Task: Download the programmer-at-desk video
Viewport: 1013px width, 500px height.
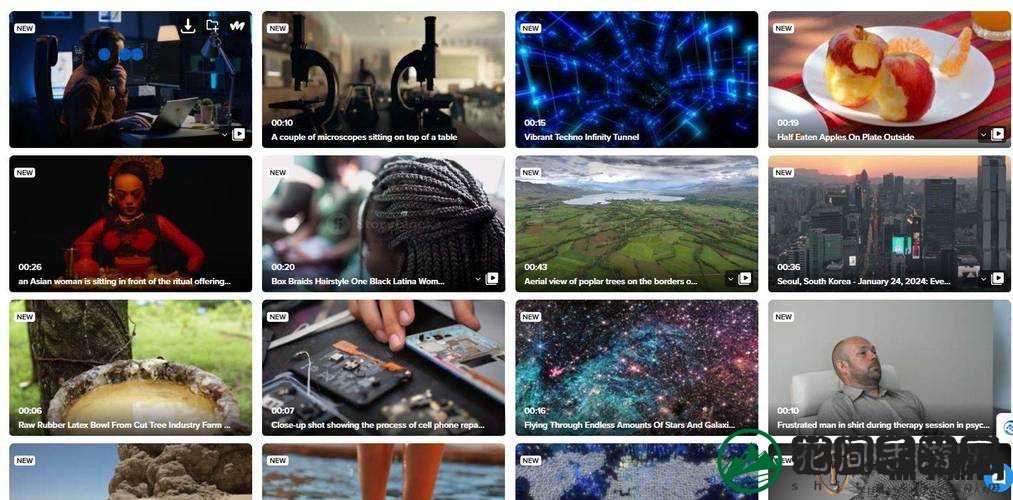Action: (x=188, y=26)
